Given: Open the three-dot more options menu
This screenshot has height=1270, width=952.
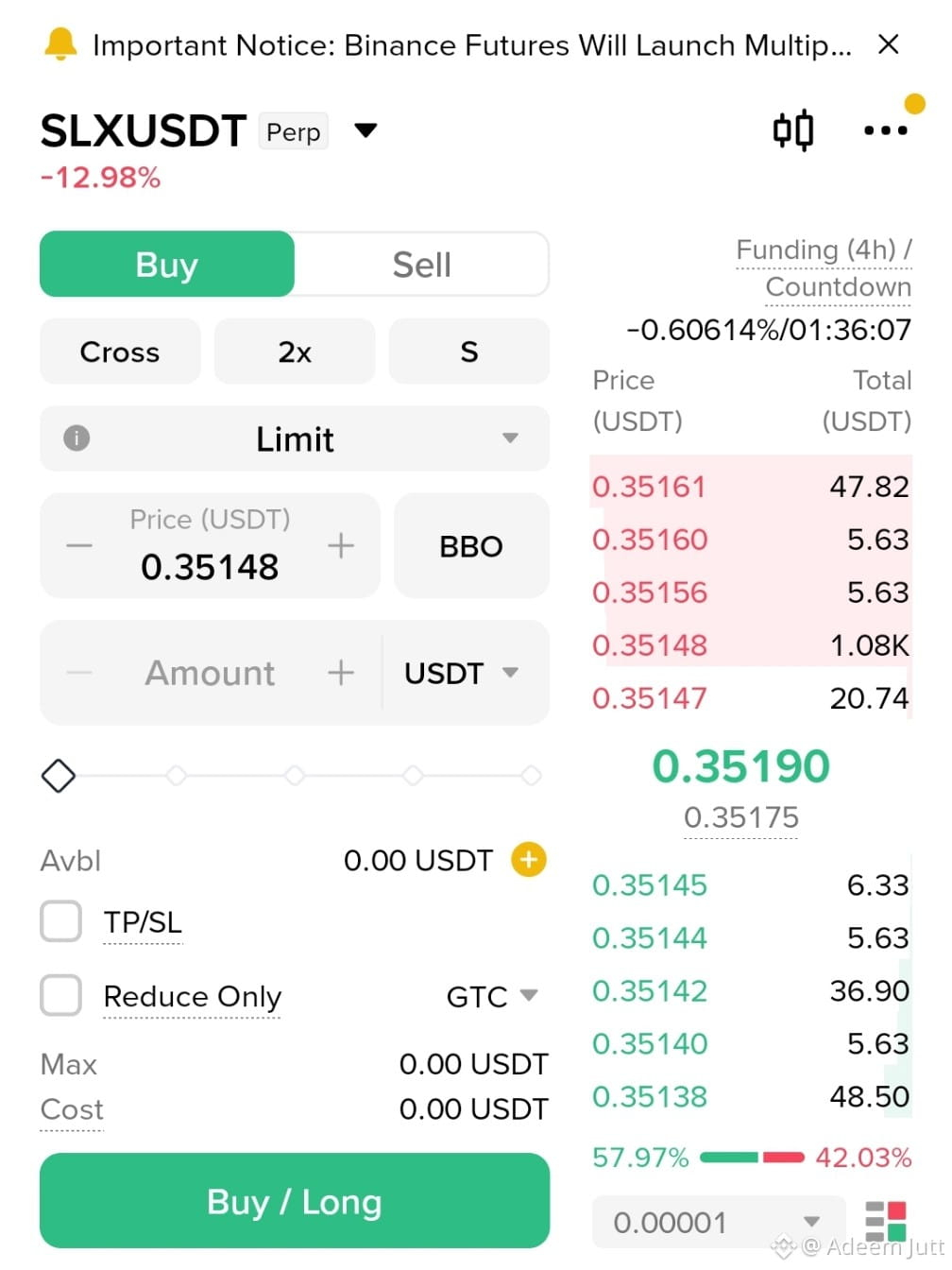Looking at the screenshot, I should pyautogui.click(x=886, y=130).
